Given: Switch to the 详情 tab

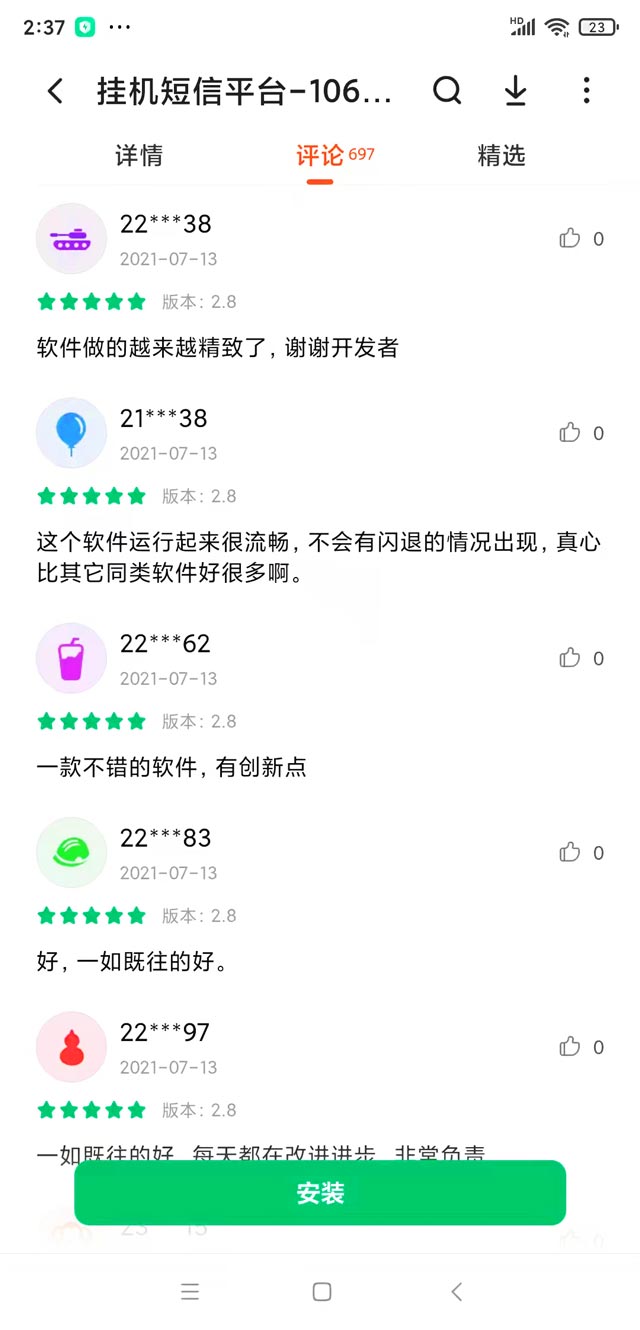Looking at the screenshot, I should pyautogui.click(x=139, y=156).
